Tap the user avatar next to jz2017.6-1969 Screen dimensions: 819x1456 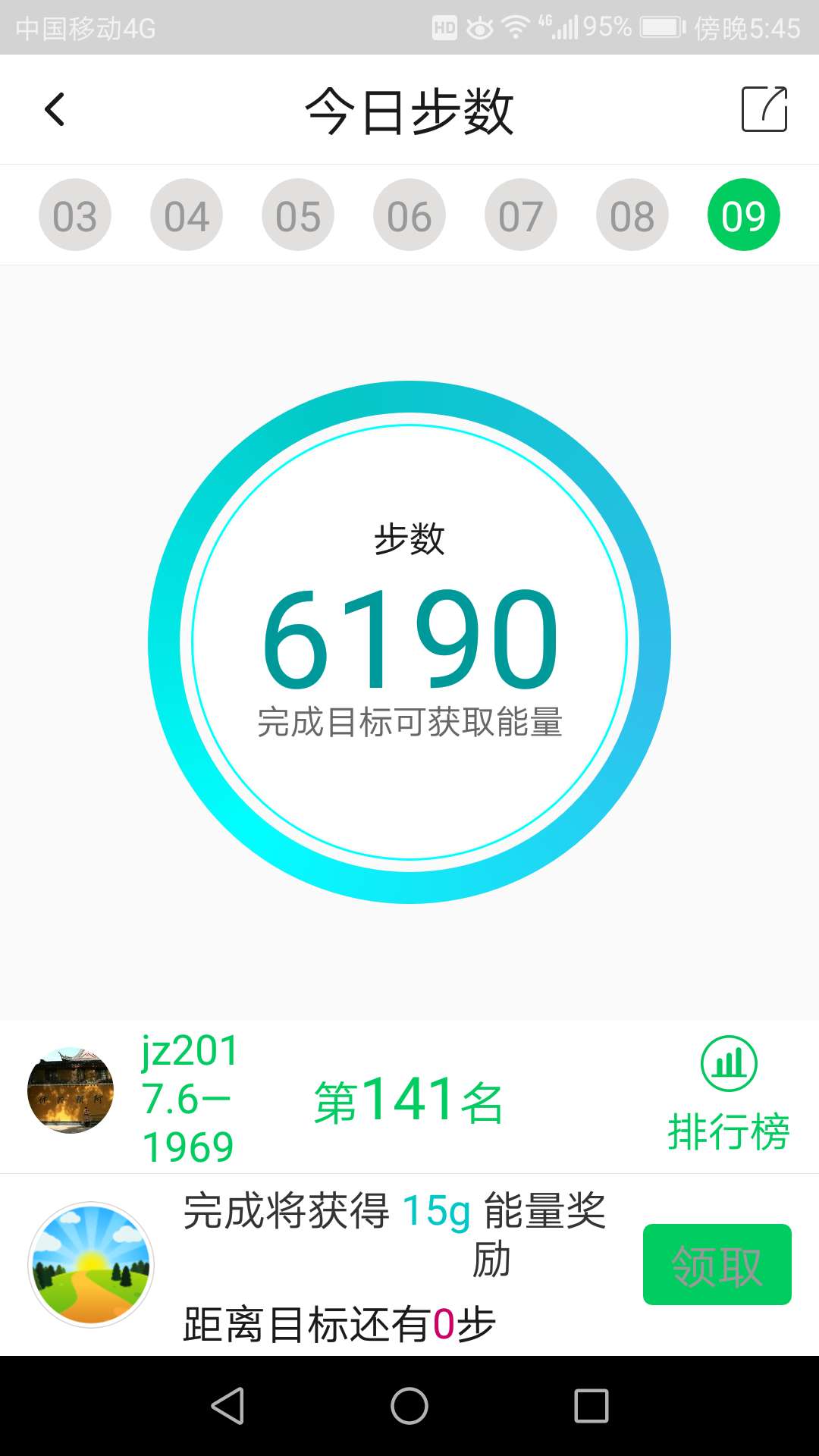point(72,1092)
